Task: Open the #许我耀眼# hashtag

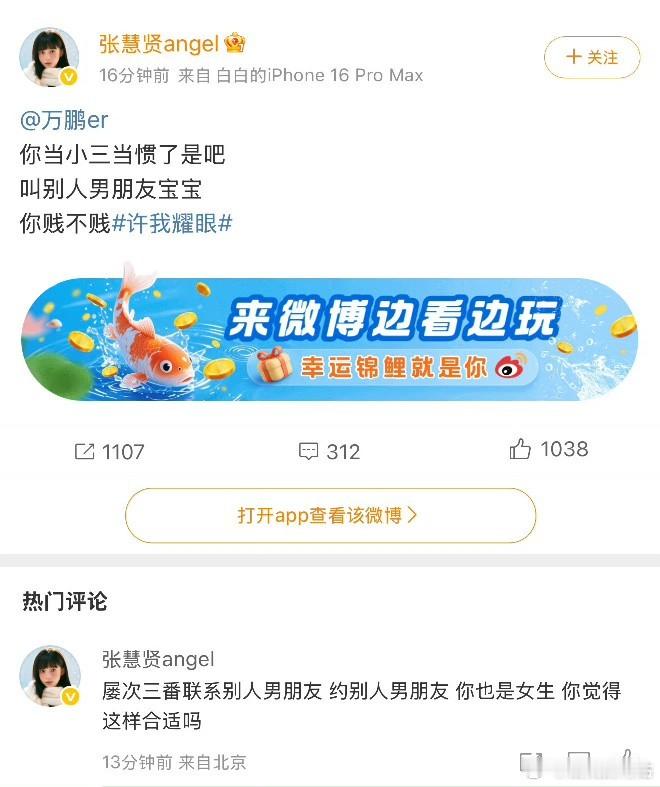Action: click(172, 223)
